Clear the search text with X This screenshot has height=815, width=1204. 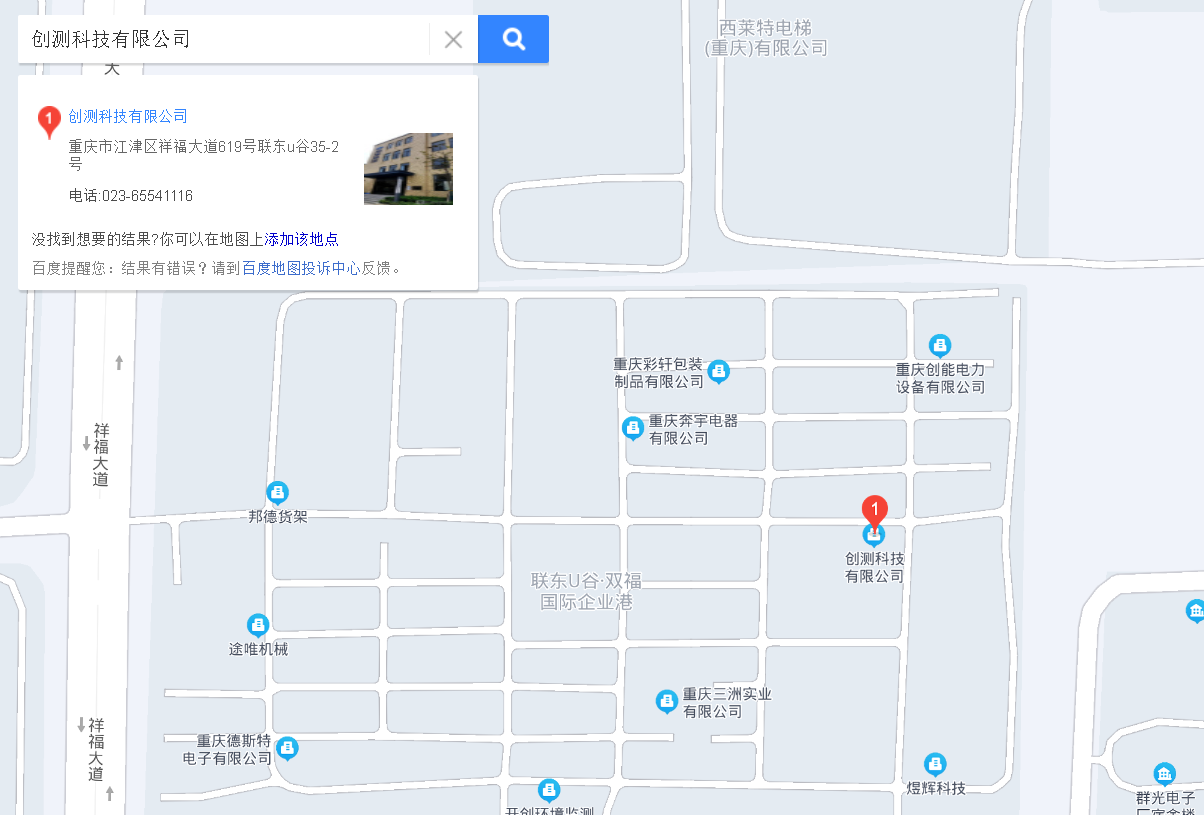tap(453, 39)
